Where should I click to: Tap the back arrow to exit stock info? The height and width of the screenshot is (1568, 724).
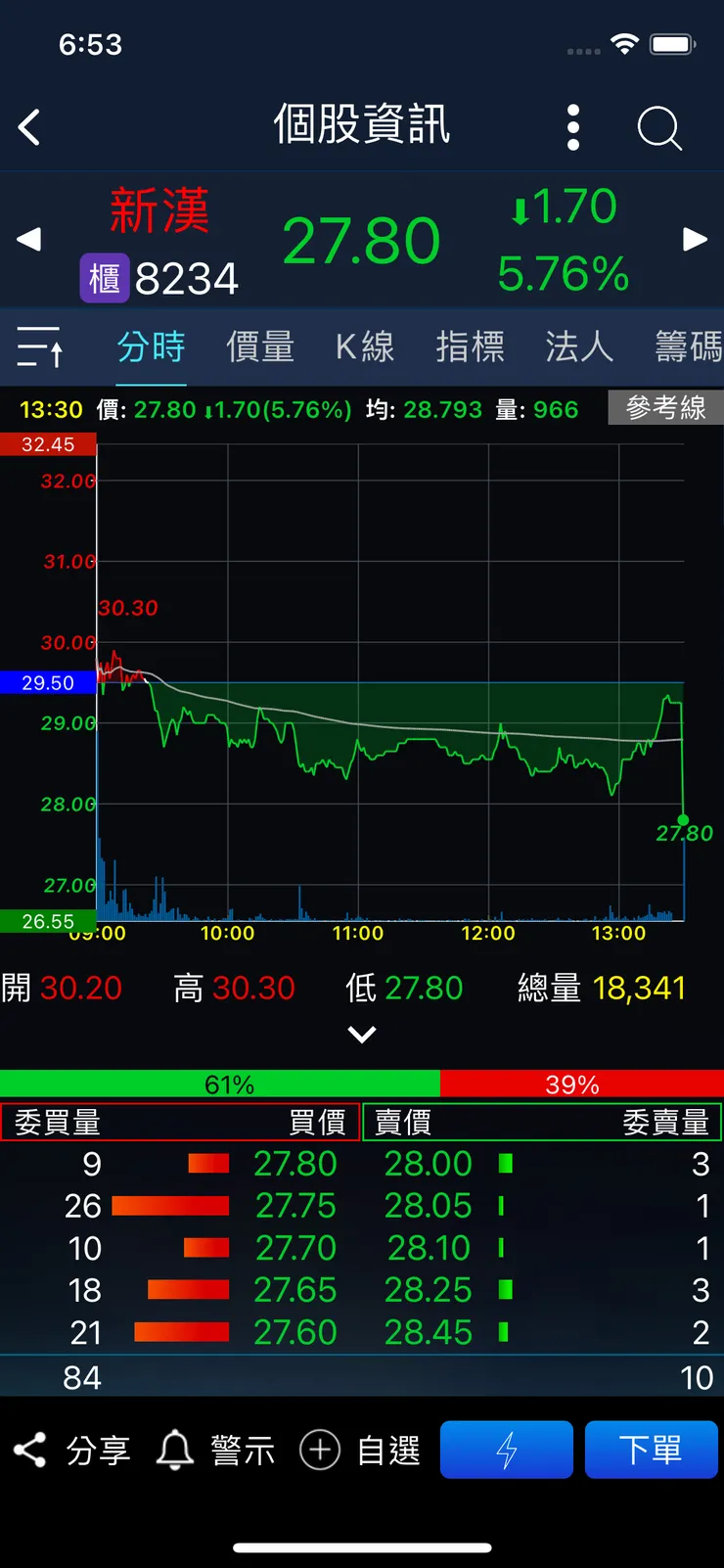[x=29, y=127]
